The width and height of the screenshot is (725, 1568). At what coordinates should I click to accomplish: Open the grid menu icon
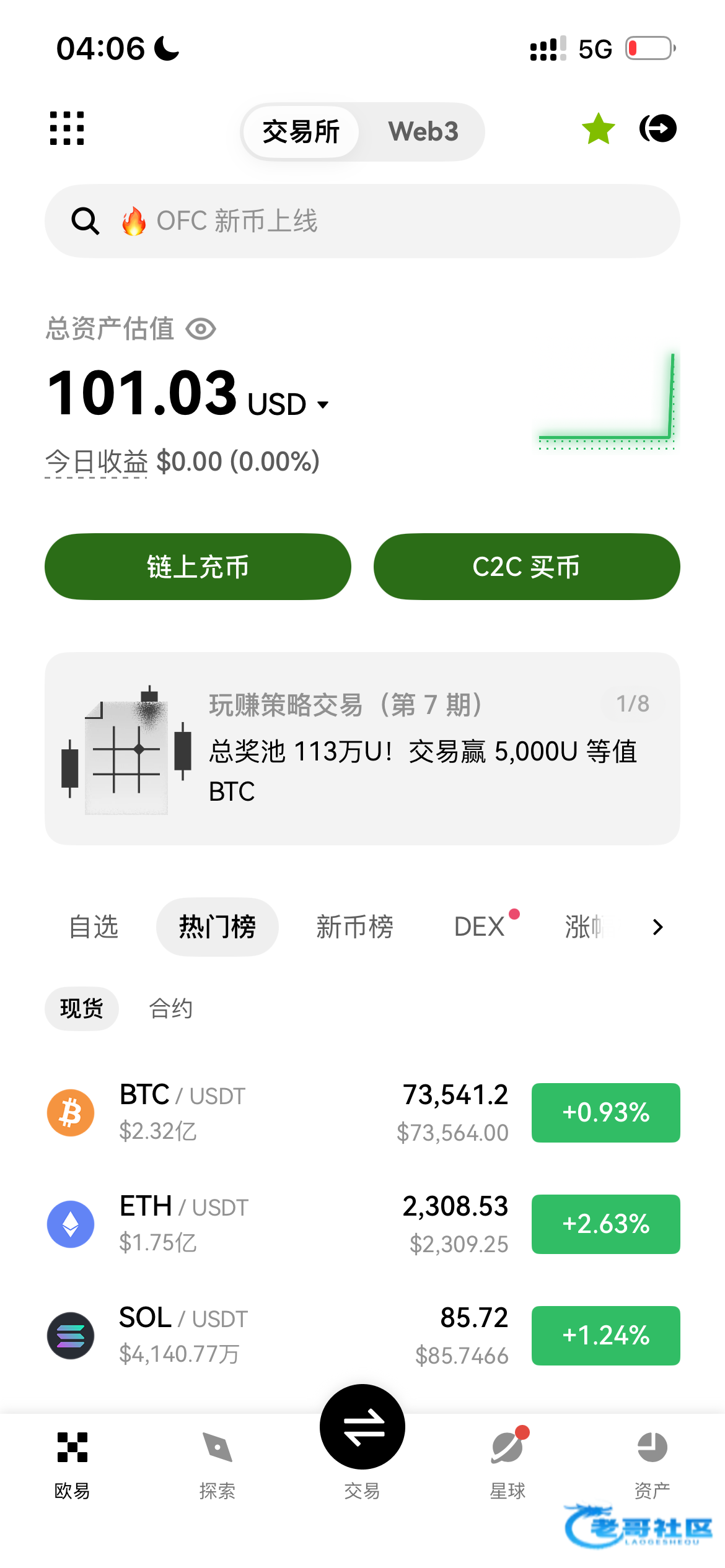coord(67,129)
